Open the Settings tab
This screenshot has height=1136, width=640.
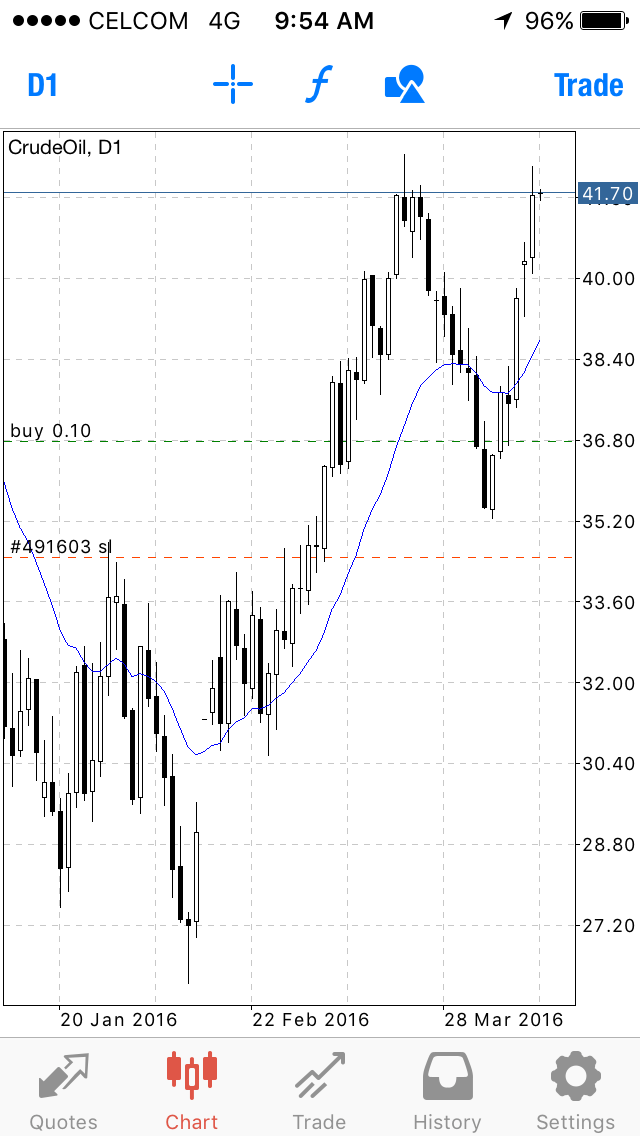(575, 1090)
